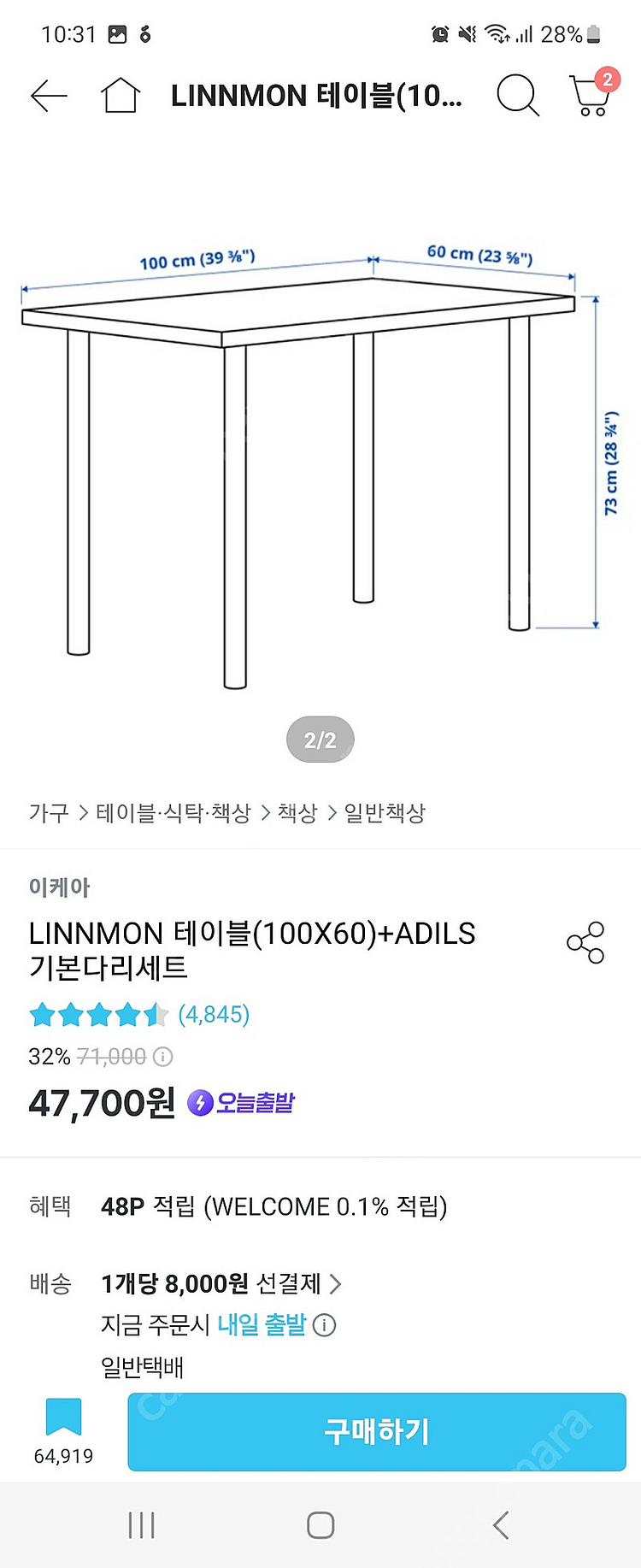Open the 일반책상 breadcrumb category
The height and width of the screenshot is (1568, 641).
pyautogui.click(x=385, y=812)
